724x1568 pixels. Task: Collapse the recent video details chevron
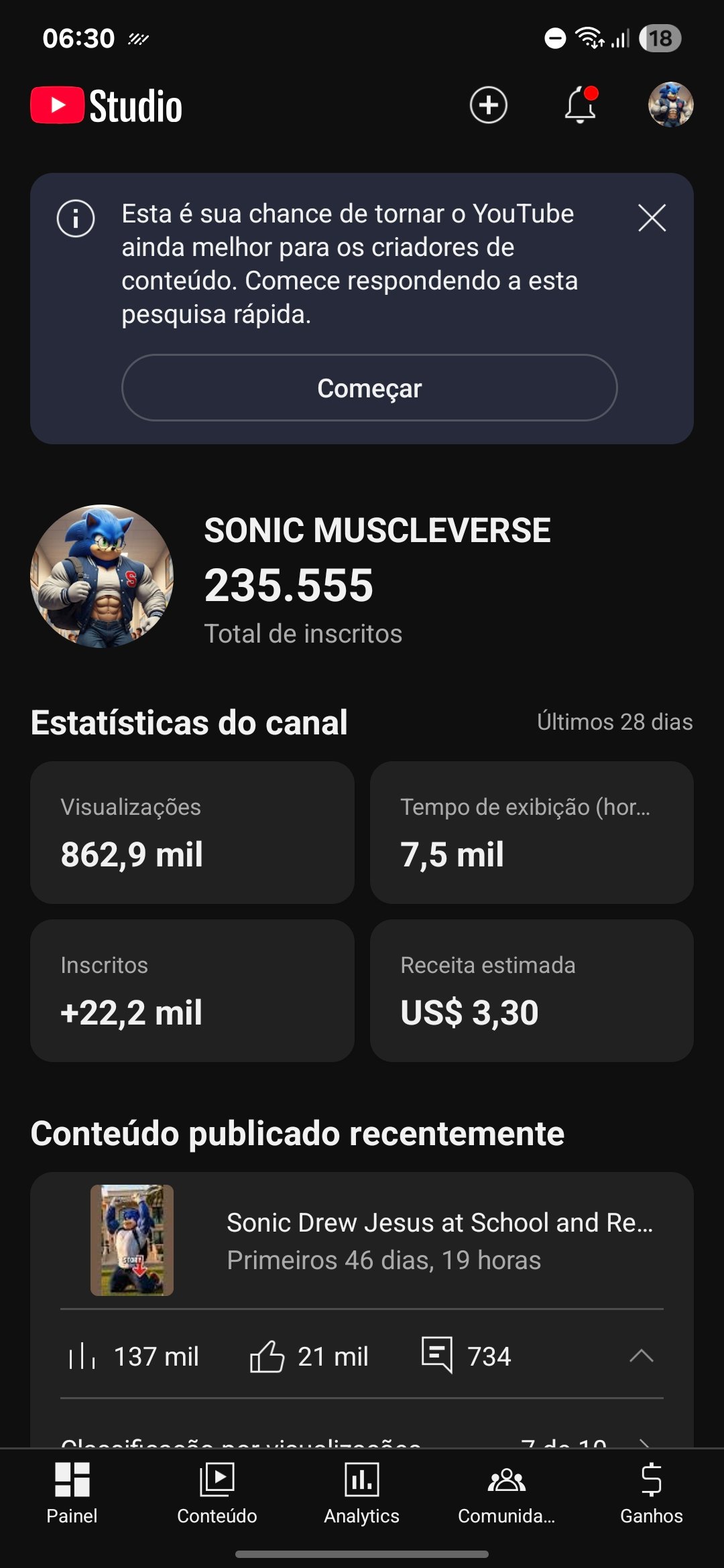pos(641,1356)
